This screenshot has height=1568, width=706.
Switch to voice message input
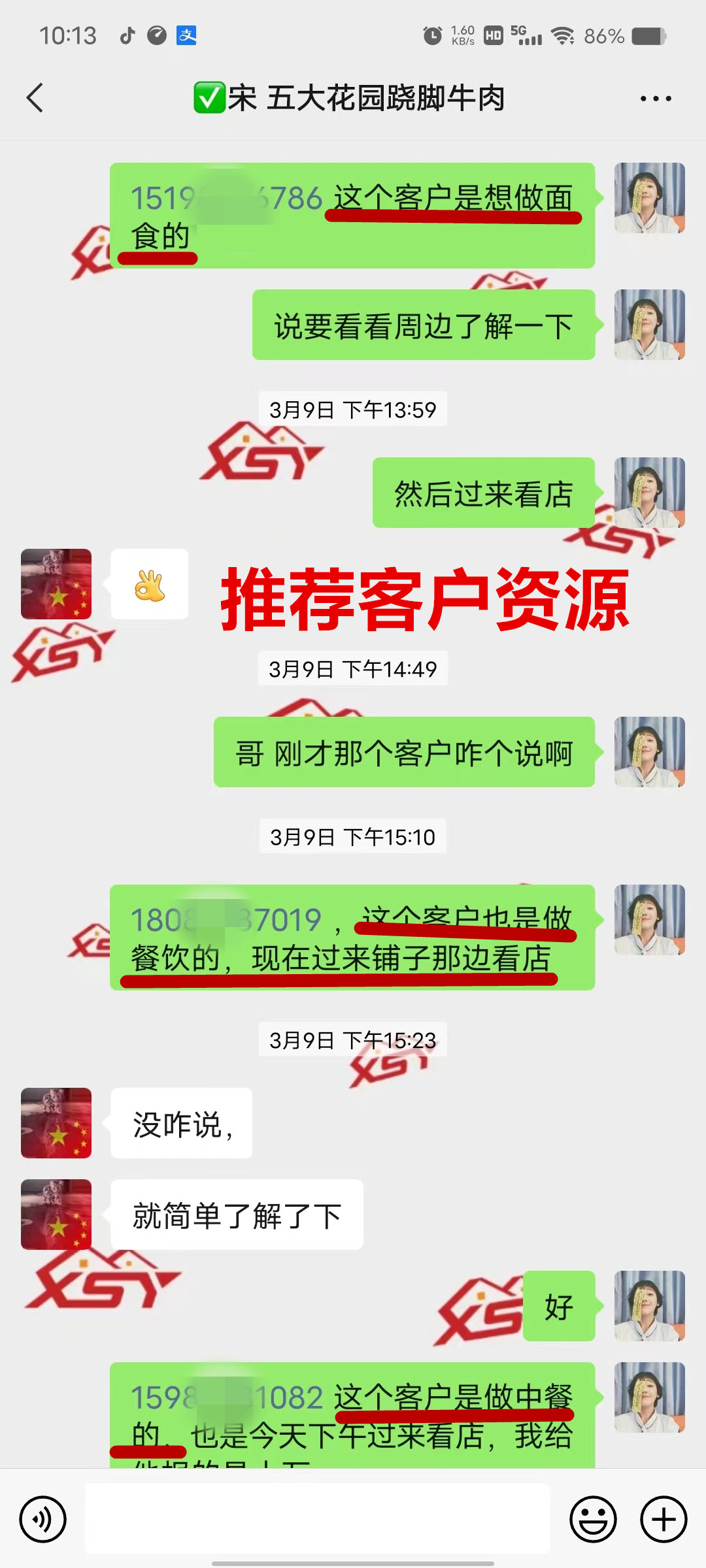click(x=42, y=1519)
